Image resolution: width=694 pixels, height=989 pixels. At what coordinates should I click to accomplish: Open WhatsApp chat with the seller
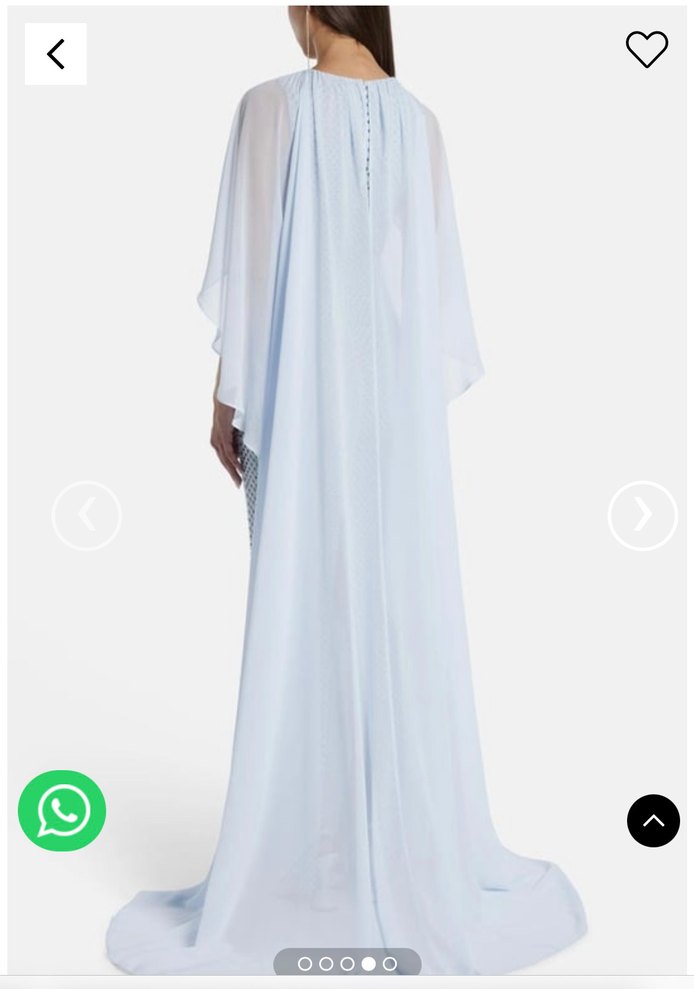coord(62,811)
